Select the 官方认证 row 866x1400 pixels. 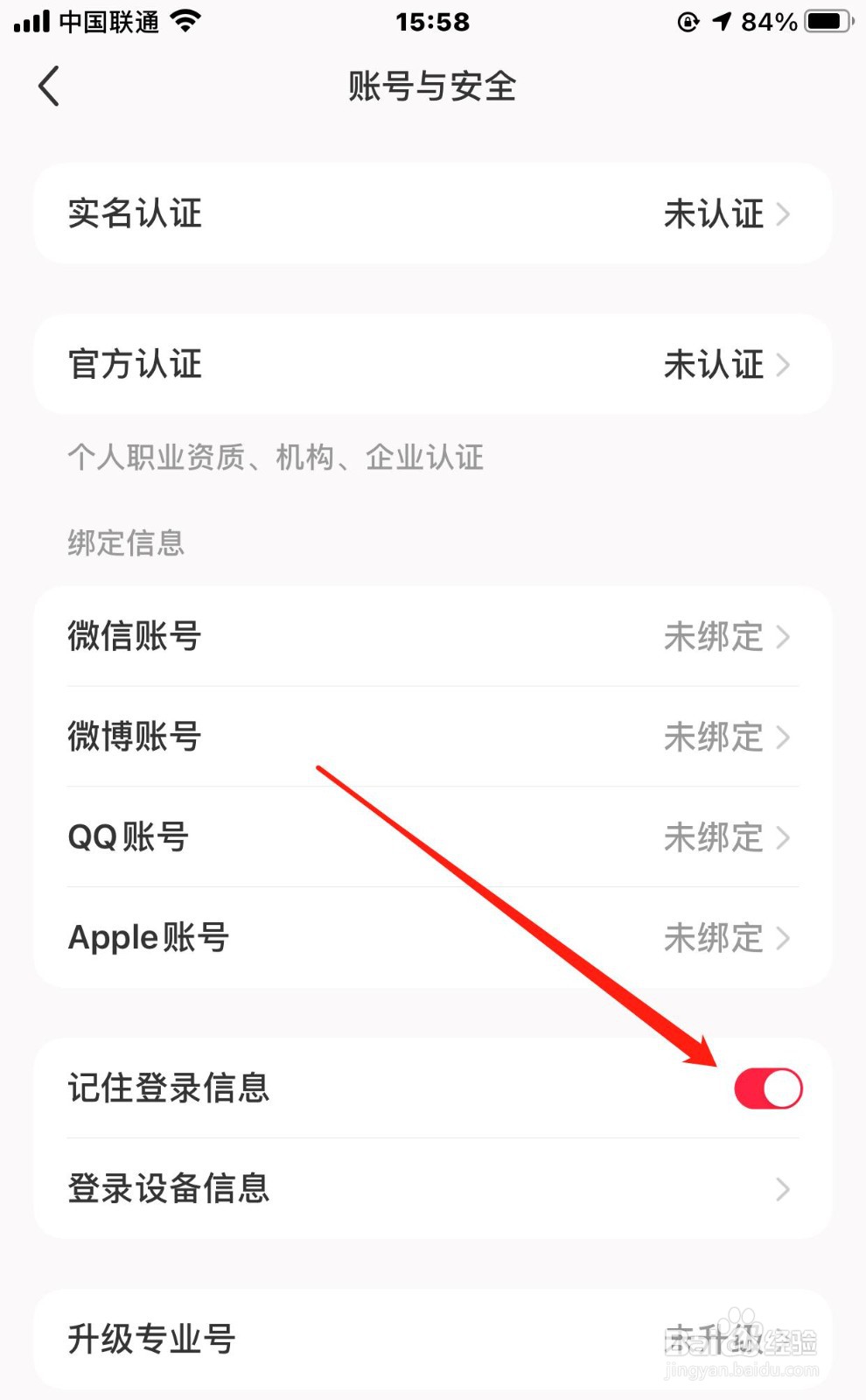(433, 364)
